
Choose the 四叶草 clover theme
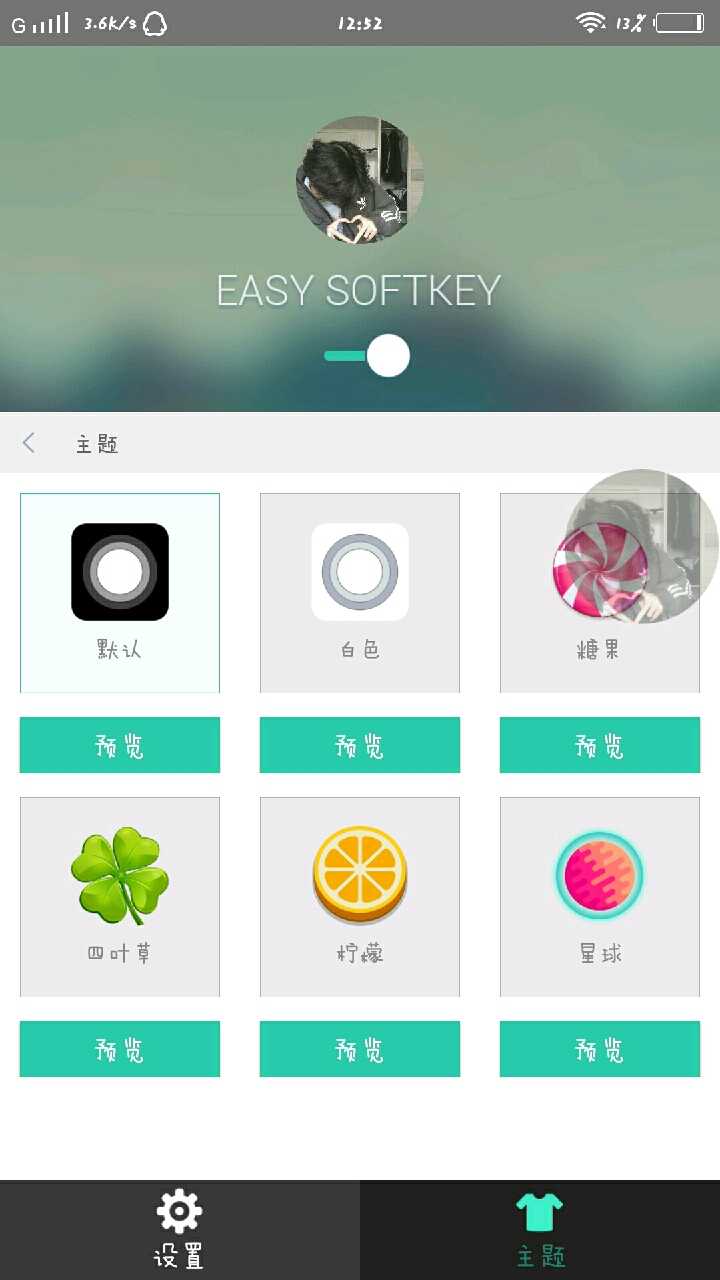click(120, 896)
